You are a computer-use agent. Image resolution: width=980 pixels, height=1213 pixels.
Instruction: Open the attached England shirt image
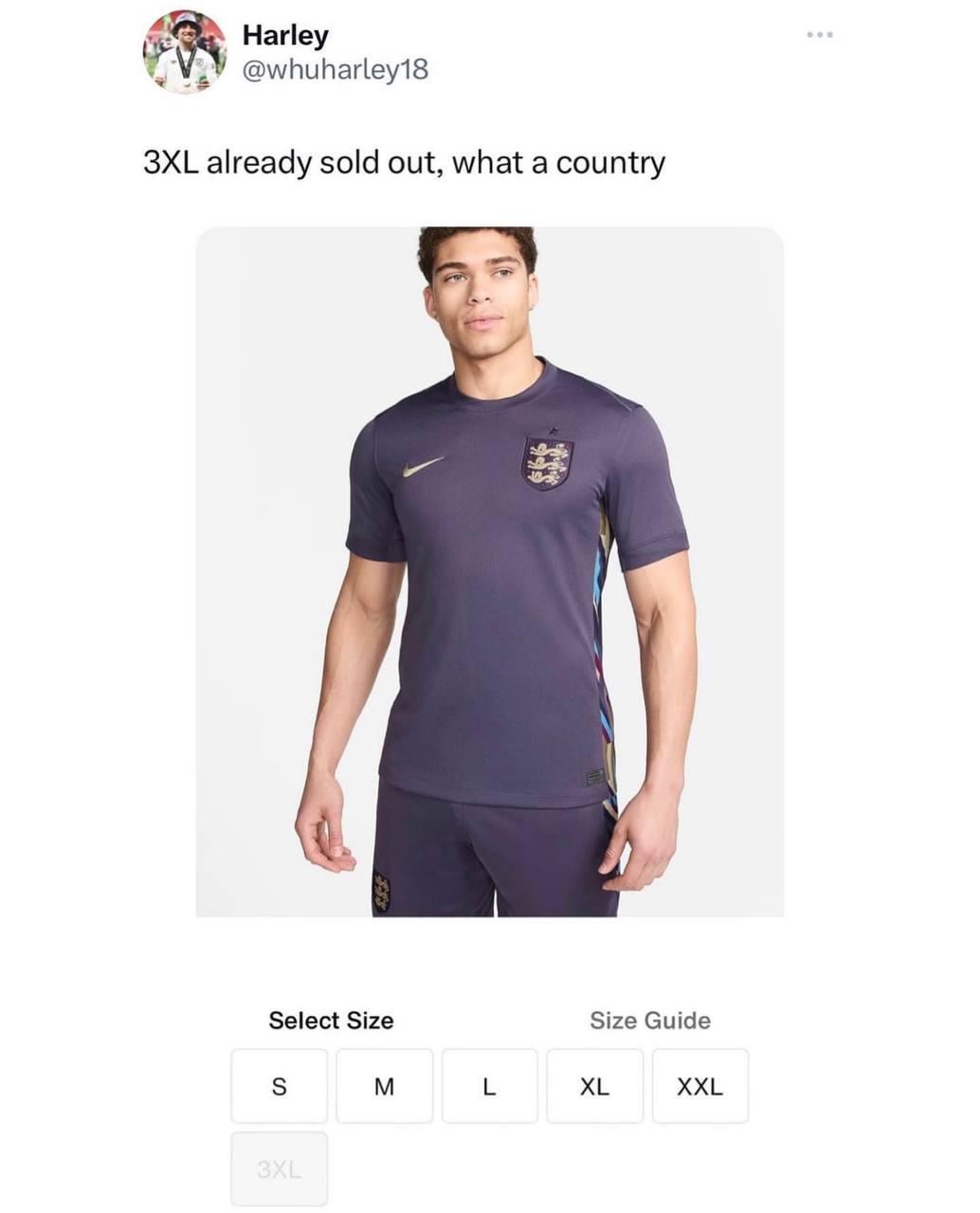coord(489,571)
